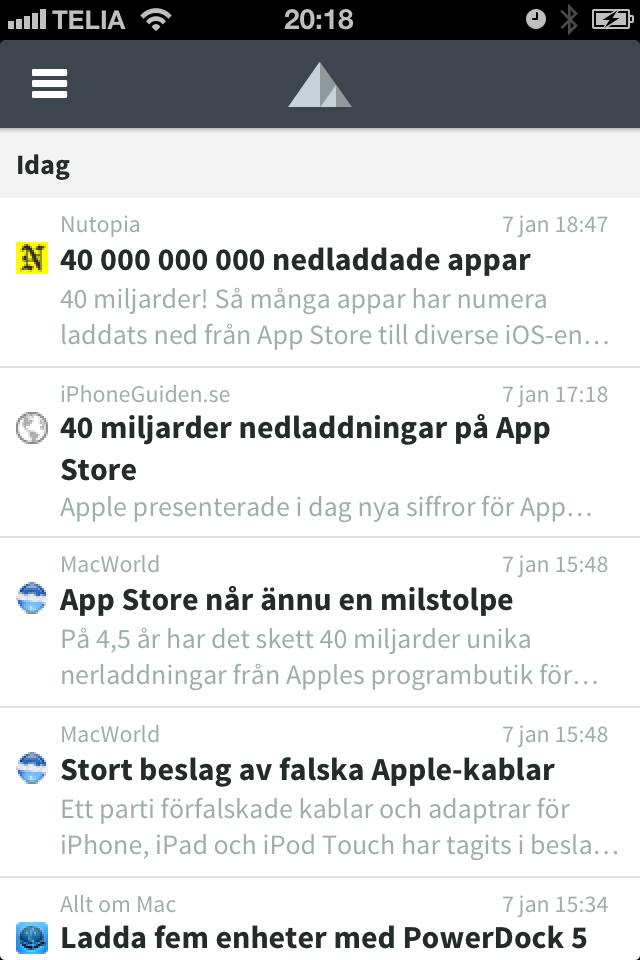640x960 pixels.
Task: Open article "40 000 000 000 nedladdade appar"
Action: 296,261
